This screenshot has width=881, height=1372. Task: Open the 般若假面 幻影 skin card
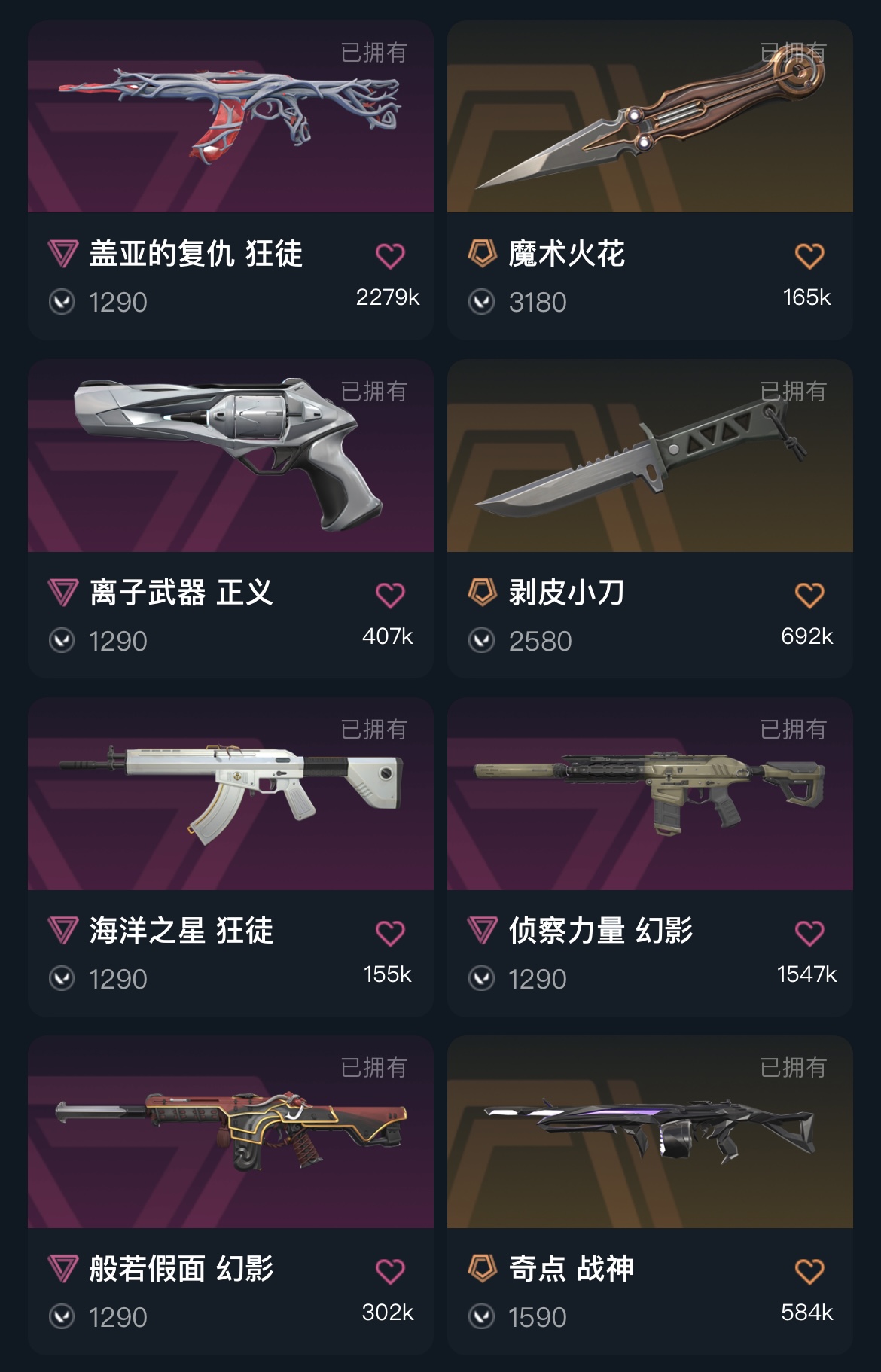[230, 1133]
